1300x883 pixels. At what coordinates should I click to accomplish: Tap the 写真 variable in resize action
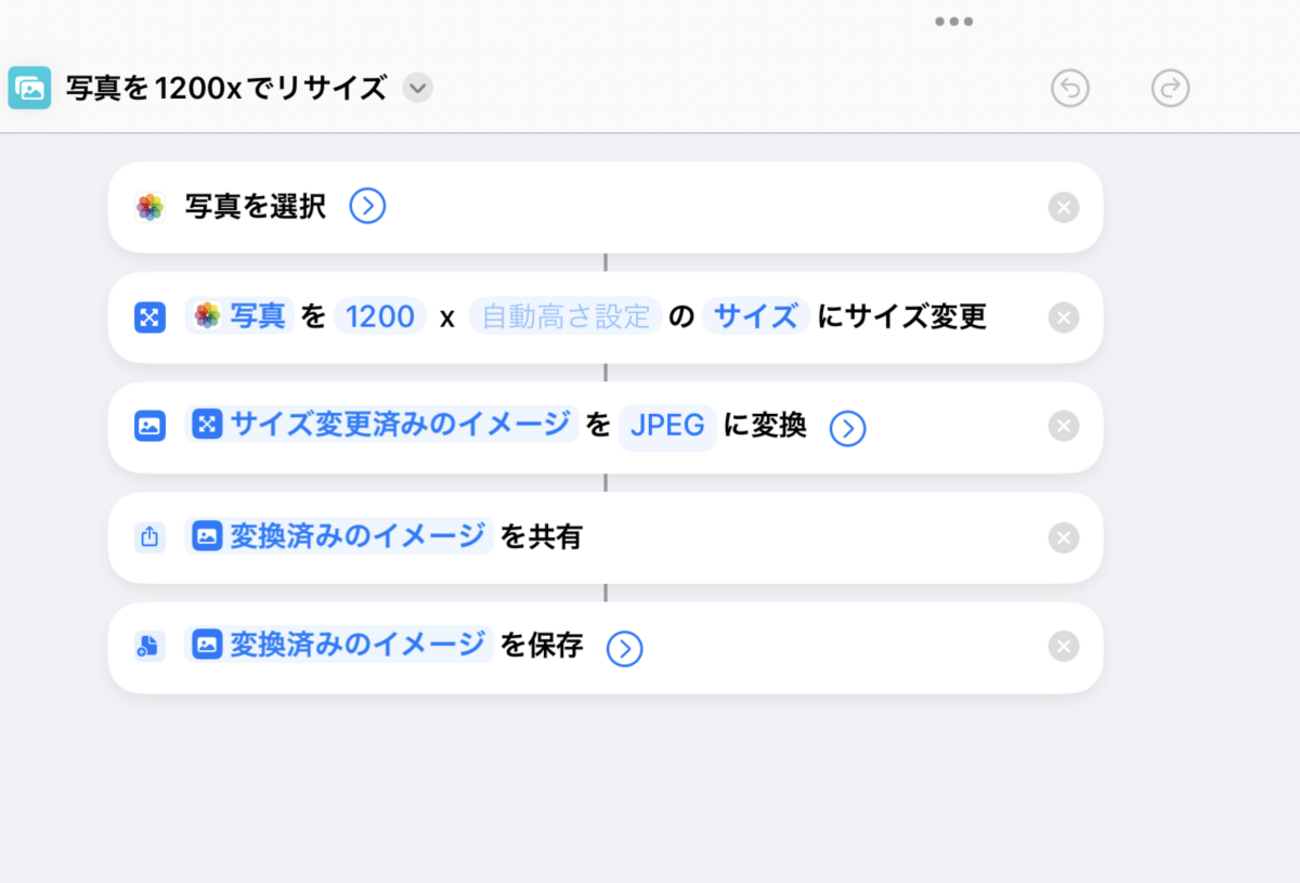tap(241, 317)
